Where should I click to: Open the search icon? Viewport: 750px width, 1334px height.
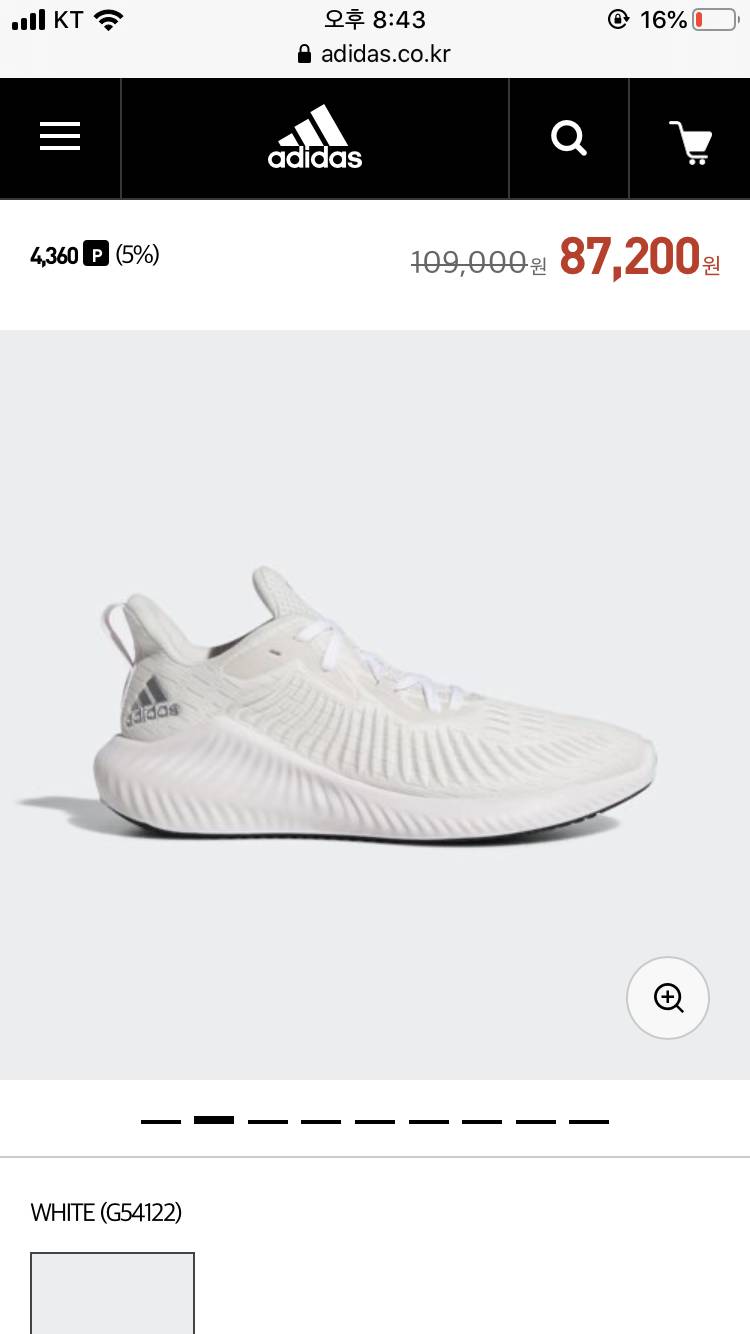pos(569,138)
